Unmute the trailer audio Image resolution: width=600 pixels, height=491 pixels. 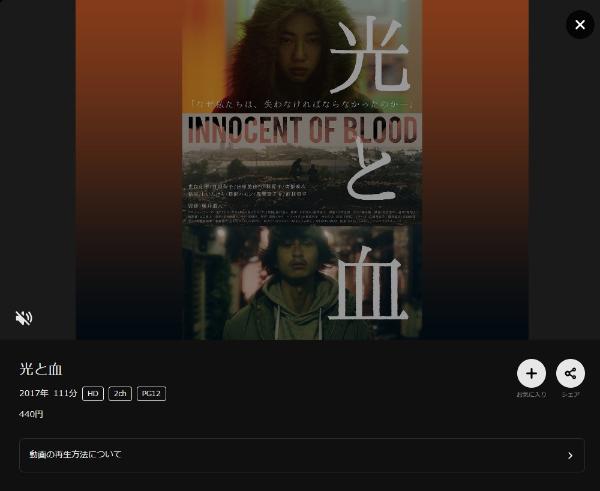(24, 318)
